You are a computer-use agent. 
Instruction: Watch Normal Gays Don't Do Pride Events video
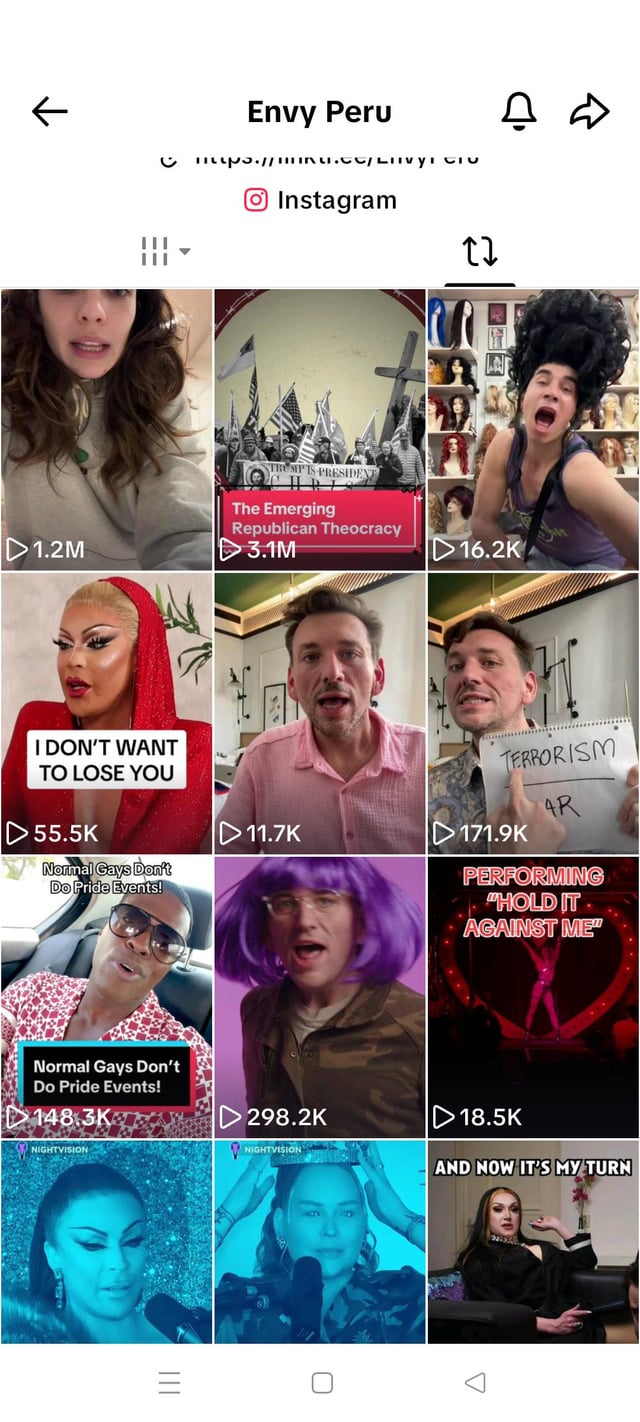[107, 997]
